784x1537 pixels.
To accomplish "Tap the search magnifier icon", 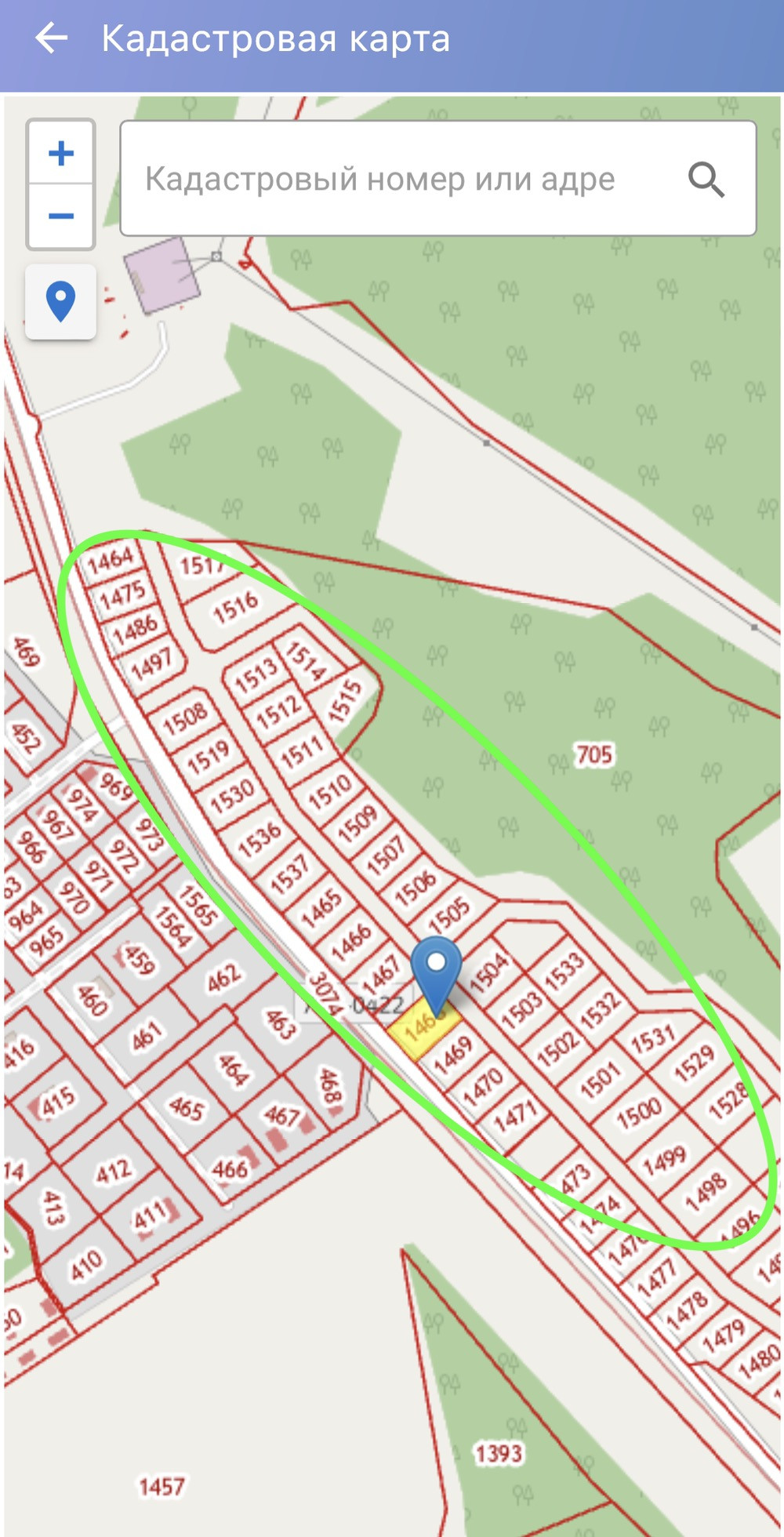I will pyautogui.click(x=706, y=180).
